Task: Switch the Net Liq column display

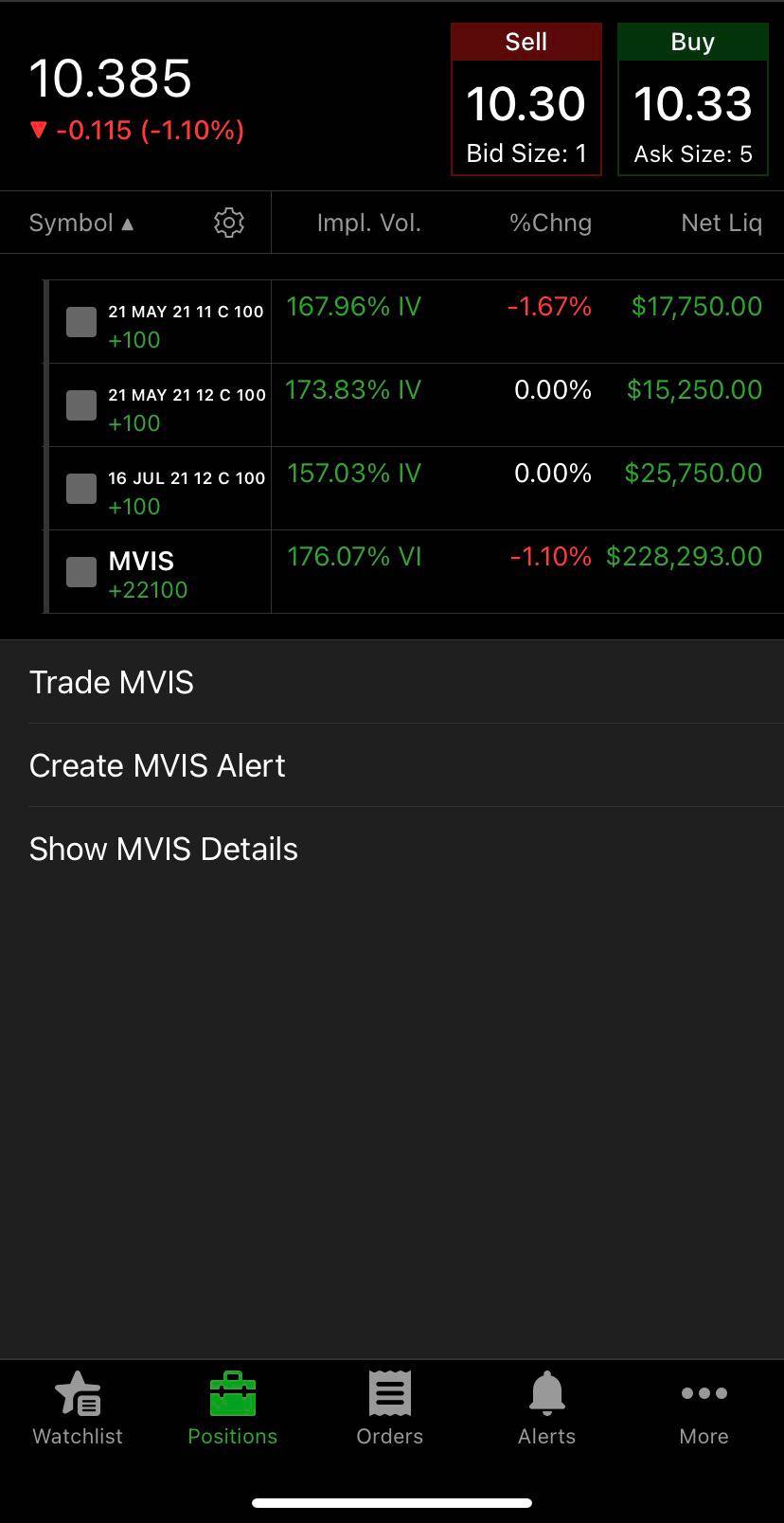Action: [x=722, y=222]
